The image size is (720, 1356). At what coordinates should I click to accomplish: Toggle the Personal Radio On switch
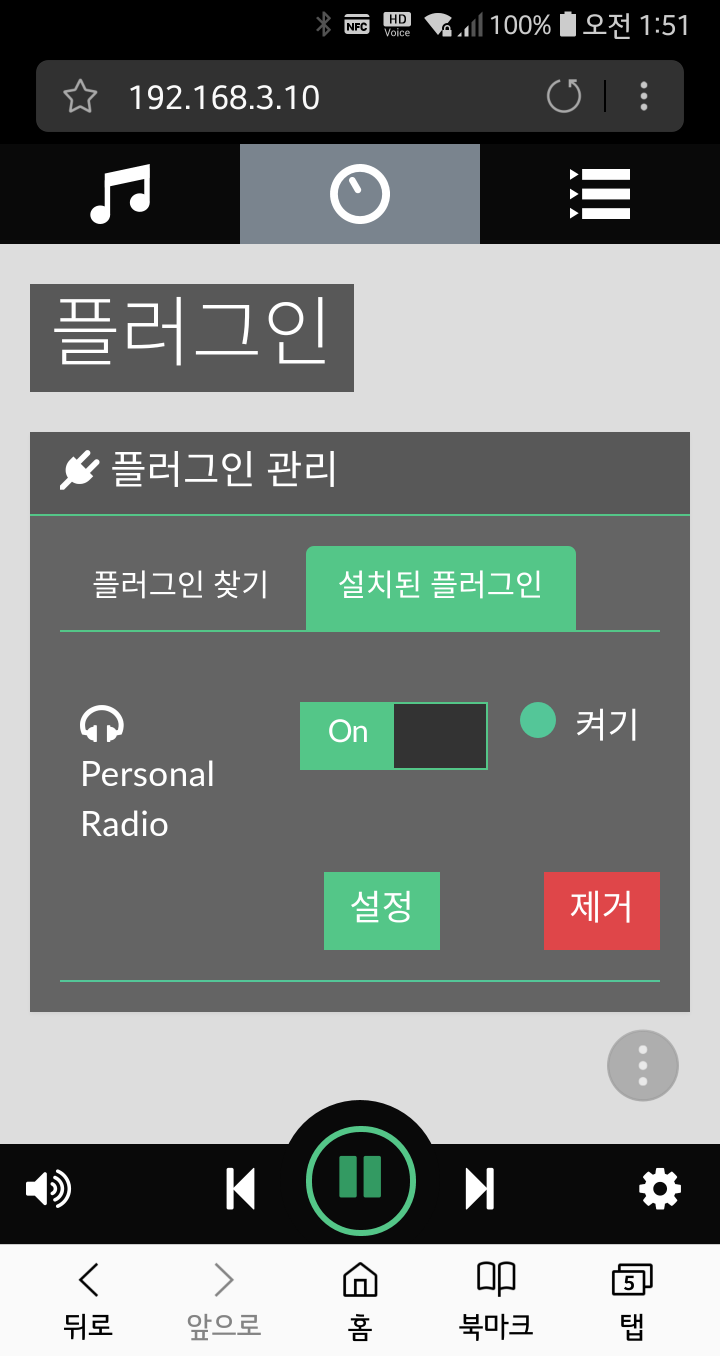click(394, 736)
